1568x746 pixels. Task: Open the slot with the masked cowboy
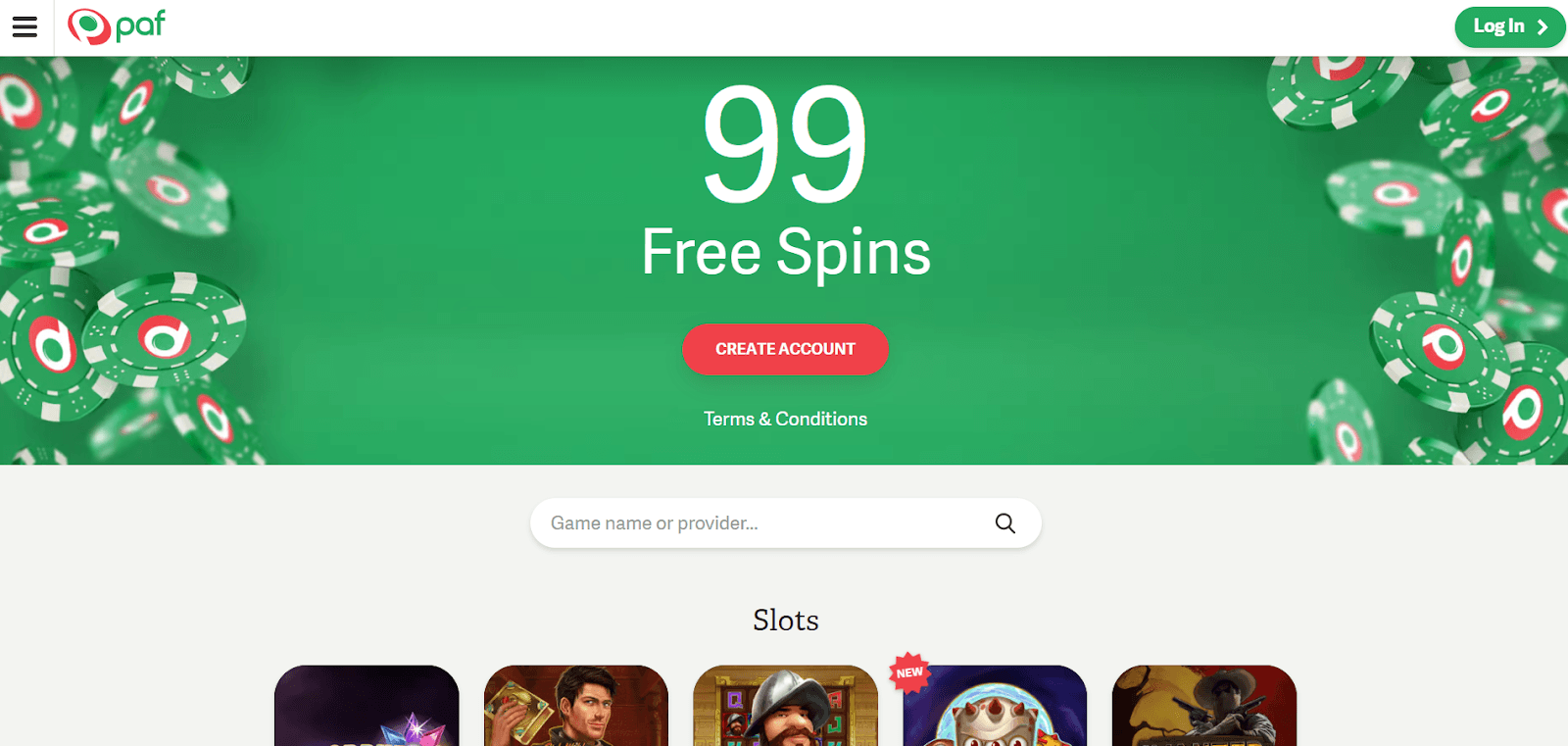(x=1204, y=708)
